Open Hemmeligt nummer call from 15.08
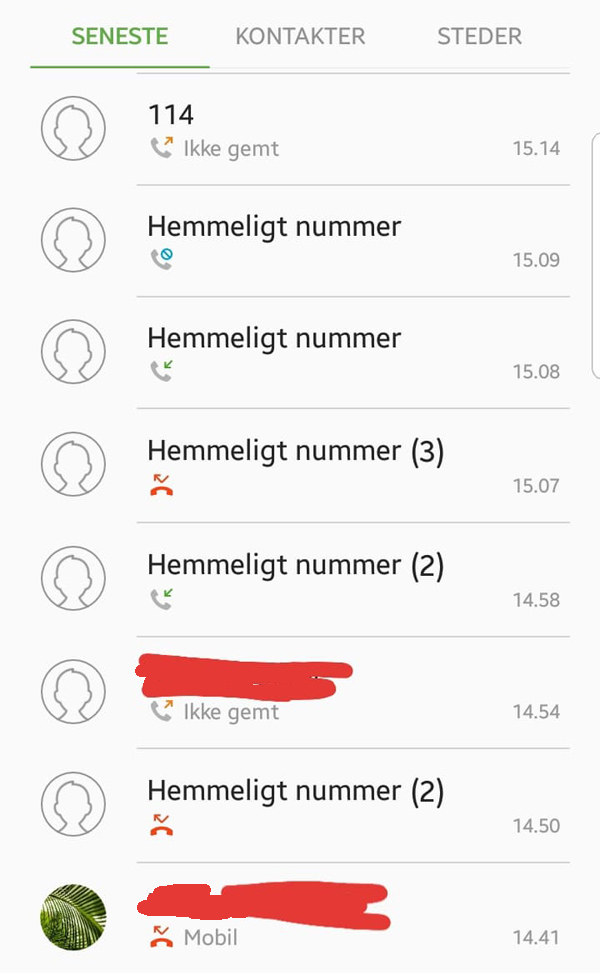 340,353
